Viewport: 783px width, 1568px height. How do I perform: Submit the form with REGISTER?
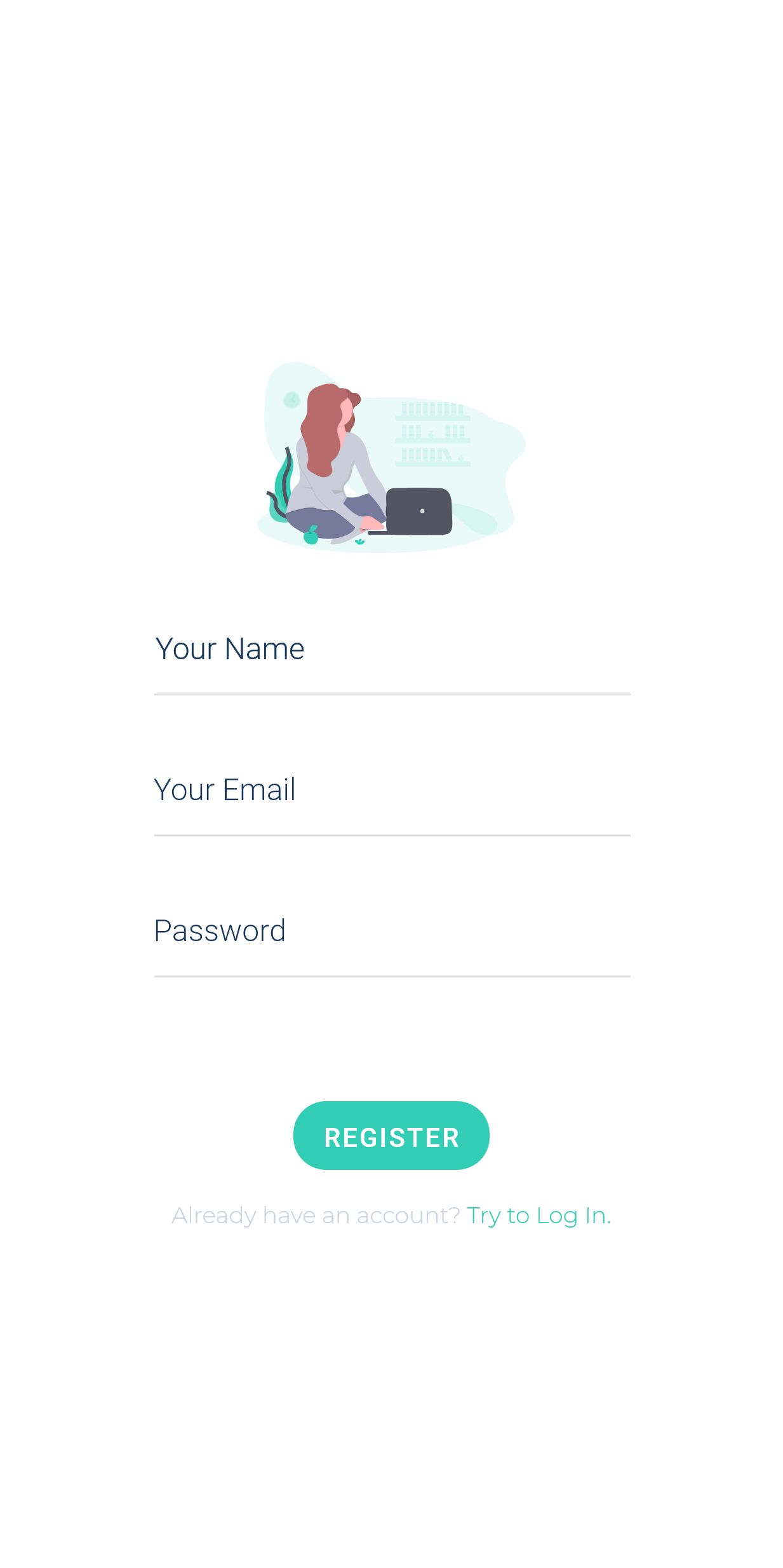(x=391, y=1136)
